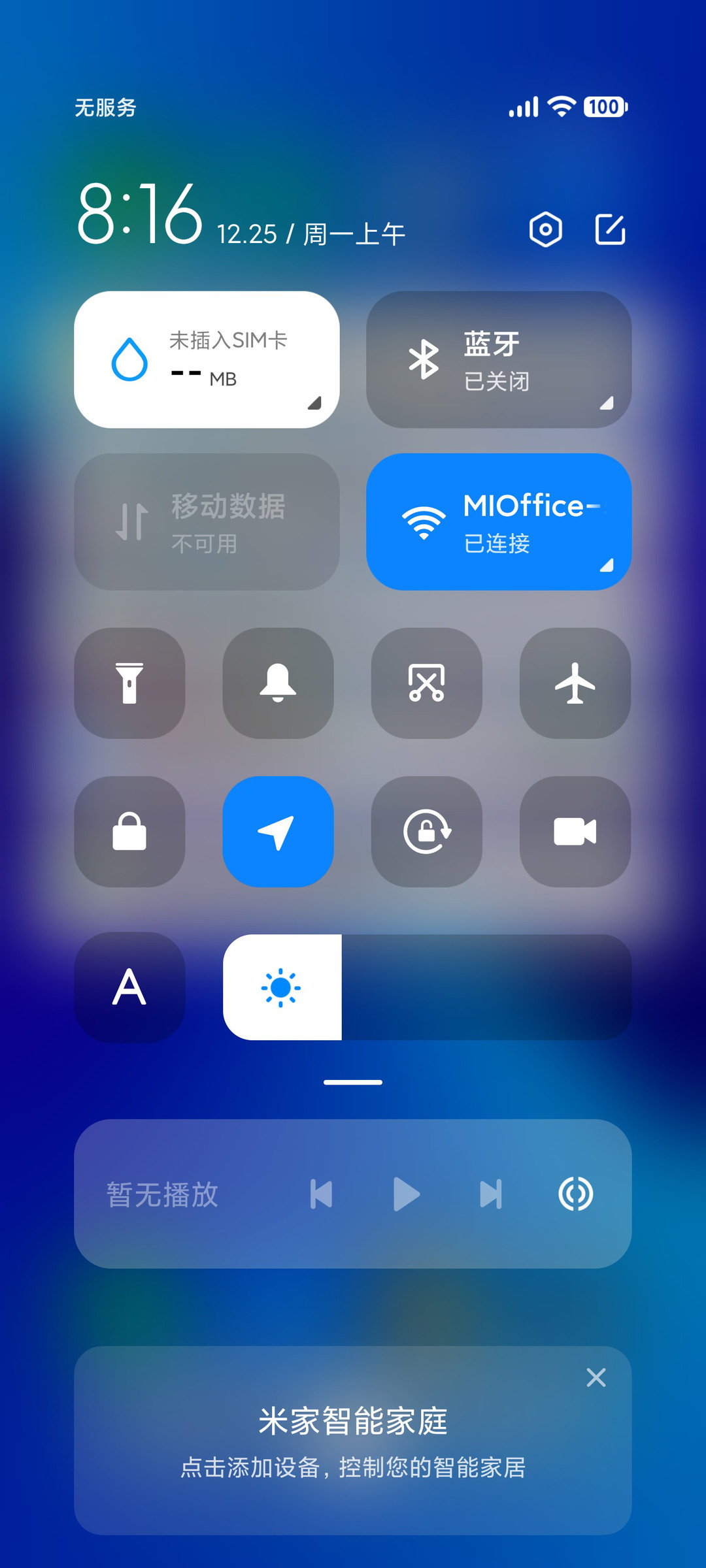Take a screenshot with the scissors tile

pos(427,683)
